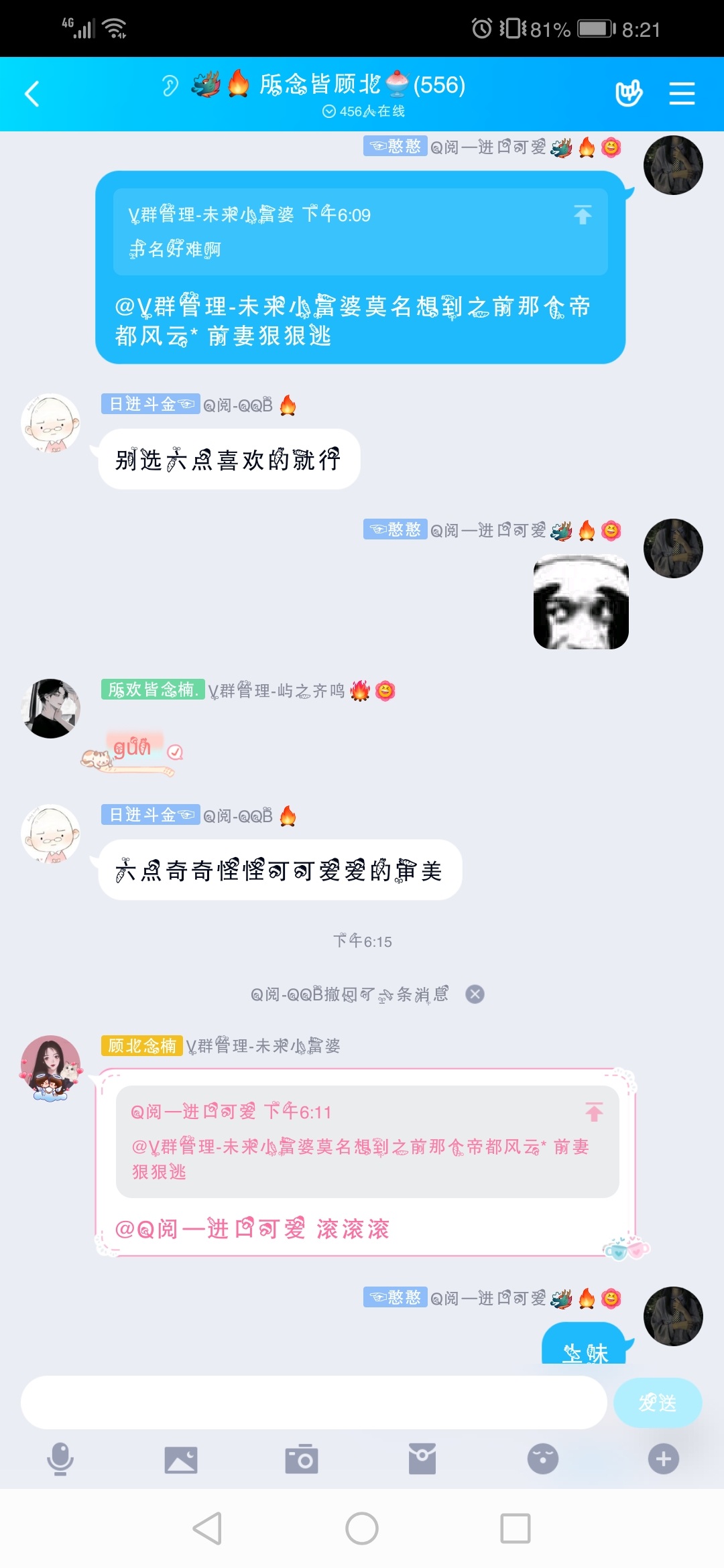Open the image gallery picker
Screen dimensions: 724x1568
point(181,1459)
